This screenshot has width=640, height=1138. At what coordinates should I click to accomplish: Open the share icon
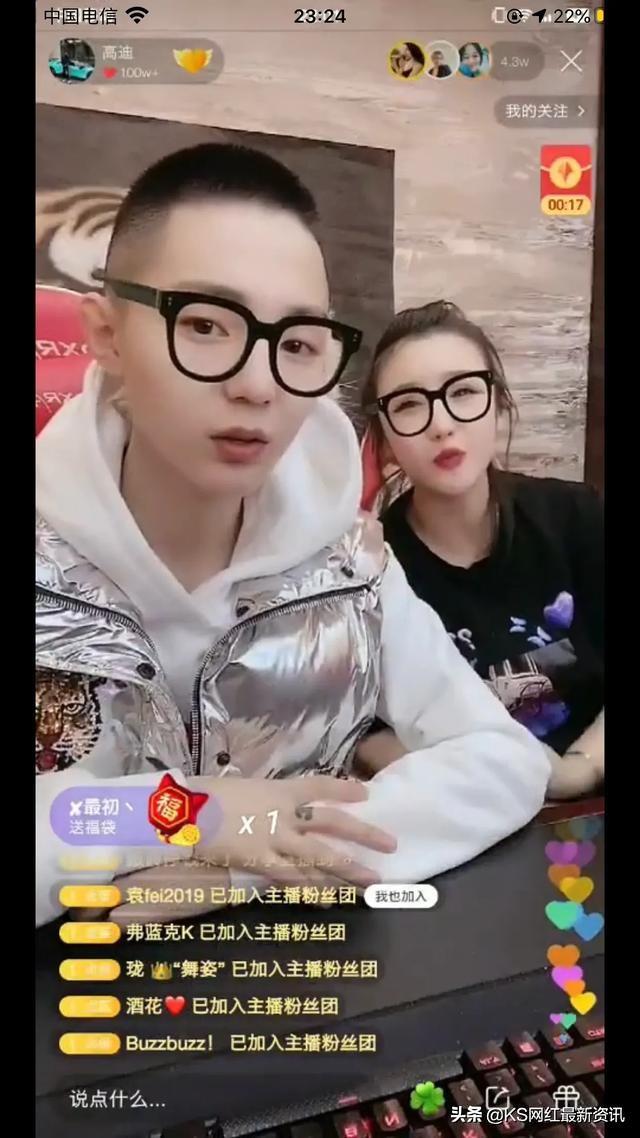499,1097
